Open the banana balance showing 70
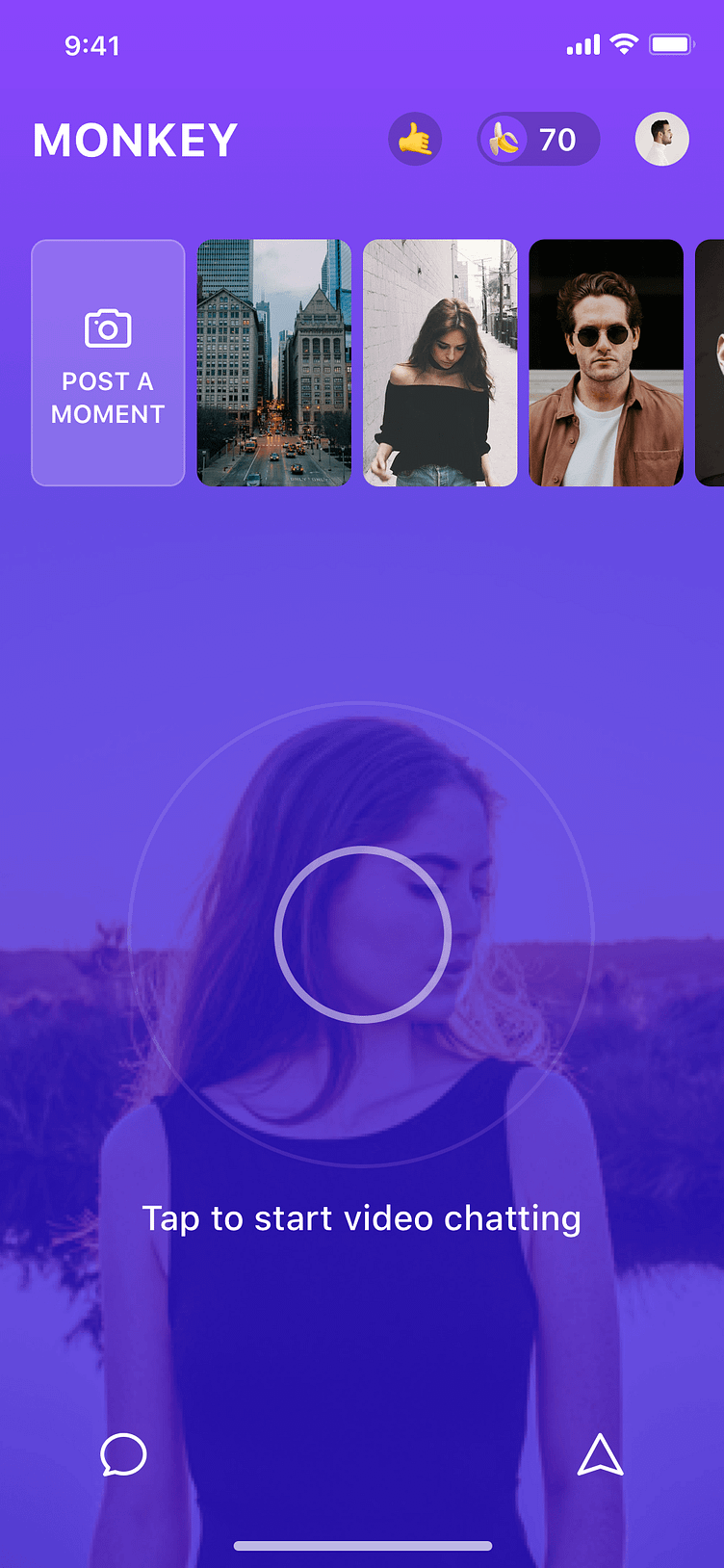Image resolution: width=724 pixels, height=1568 pixels. pyautogui.click(x=538, y=140)
